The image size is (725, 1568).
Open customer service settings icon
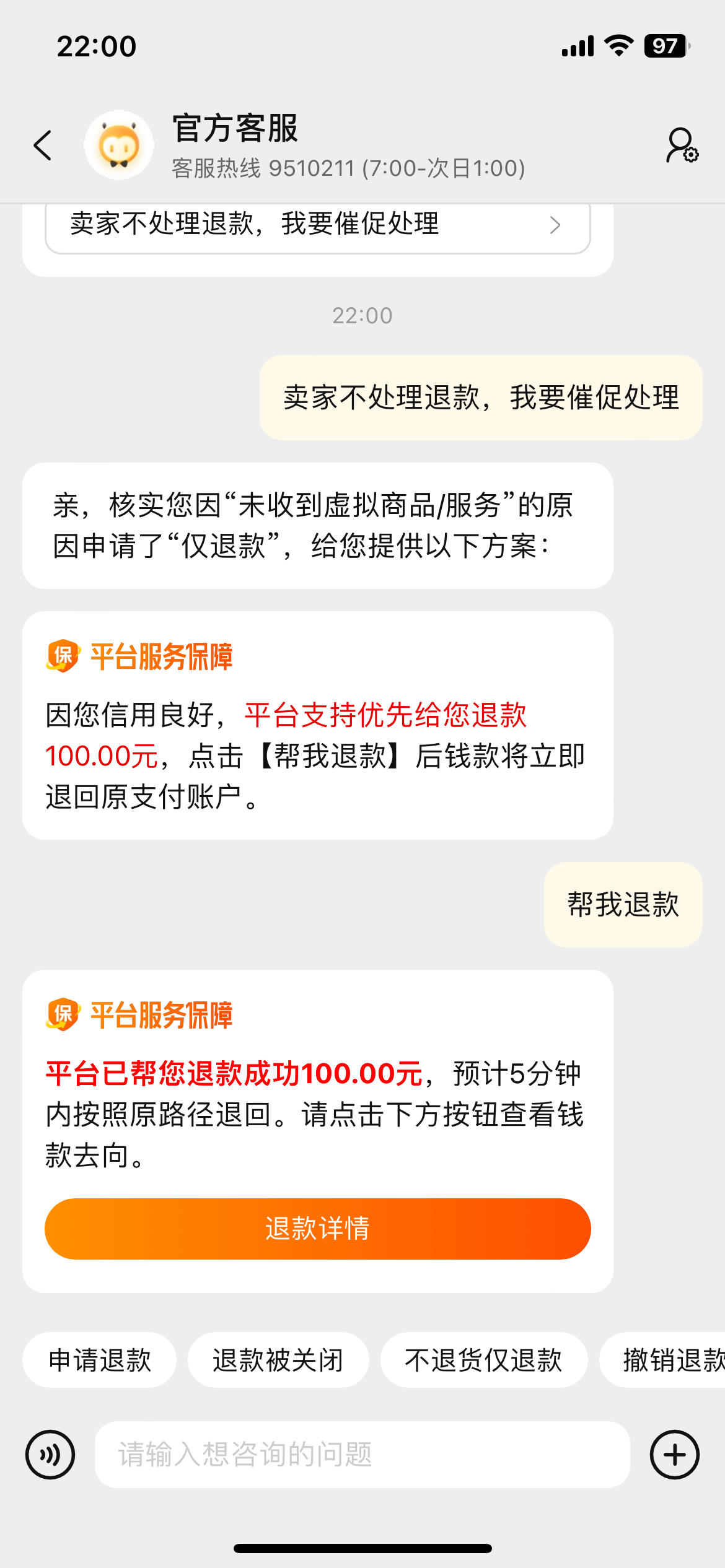coord(682,146)
